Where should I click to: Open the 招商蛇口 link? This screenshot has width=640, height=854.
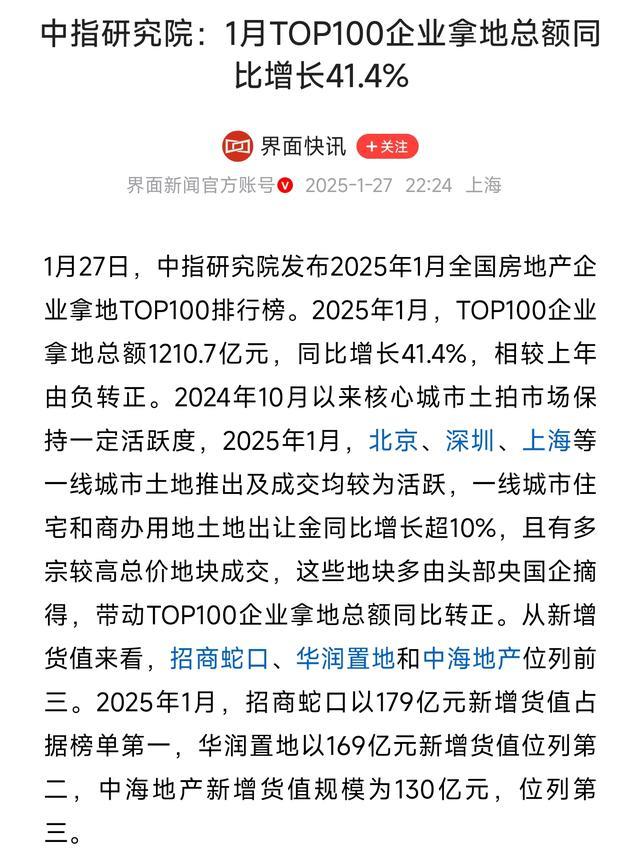click(x=219, y=658)
